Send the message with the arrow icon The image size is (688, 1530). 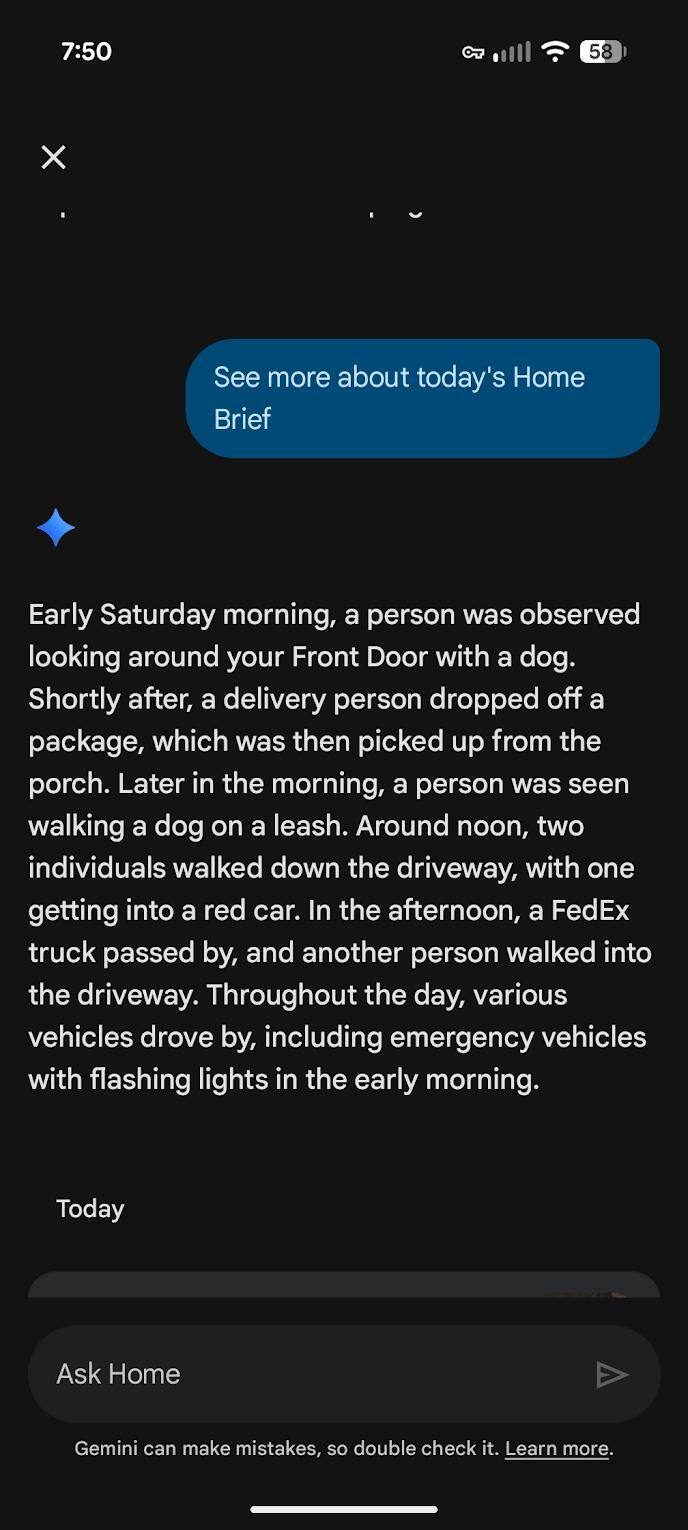click(x=611, y=1375)
